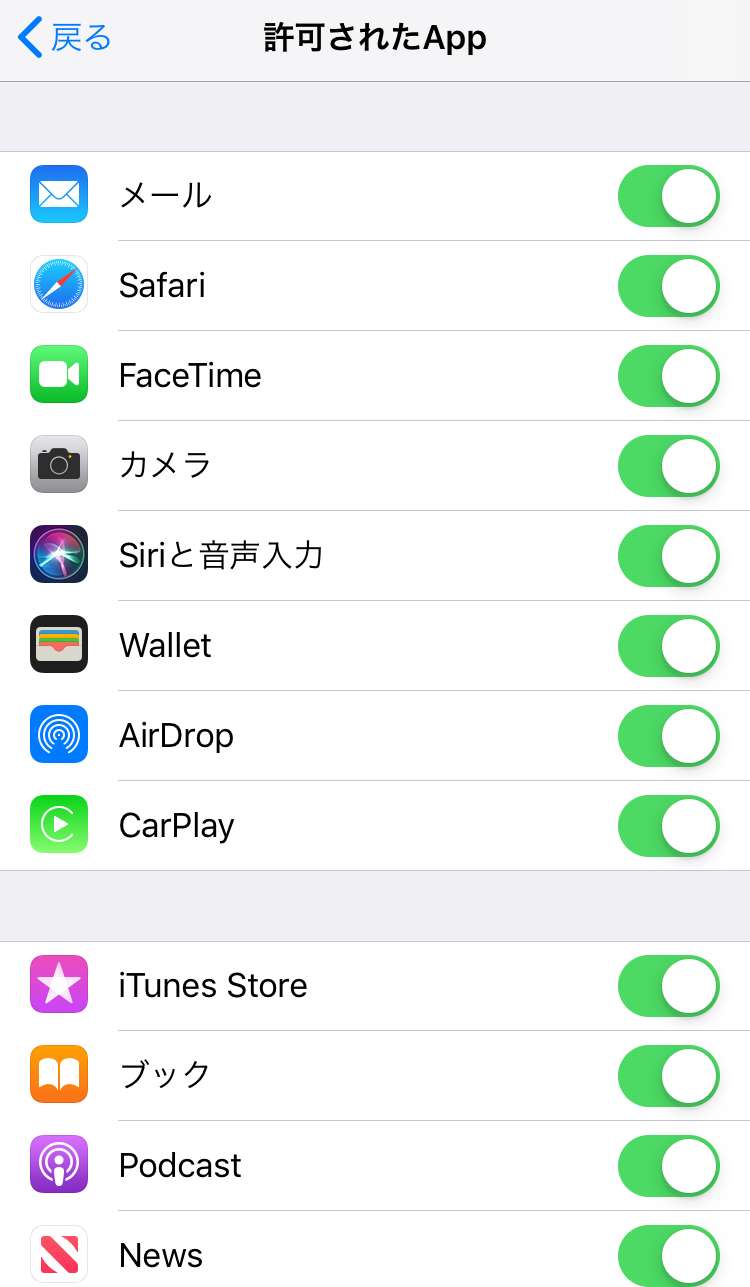Toggle the ブック switch
The height and width of the screenshot is (1287, 750).
[668, 1076]
